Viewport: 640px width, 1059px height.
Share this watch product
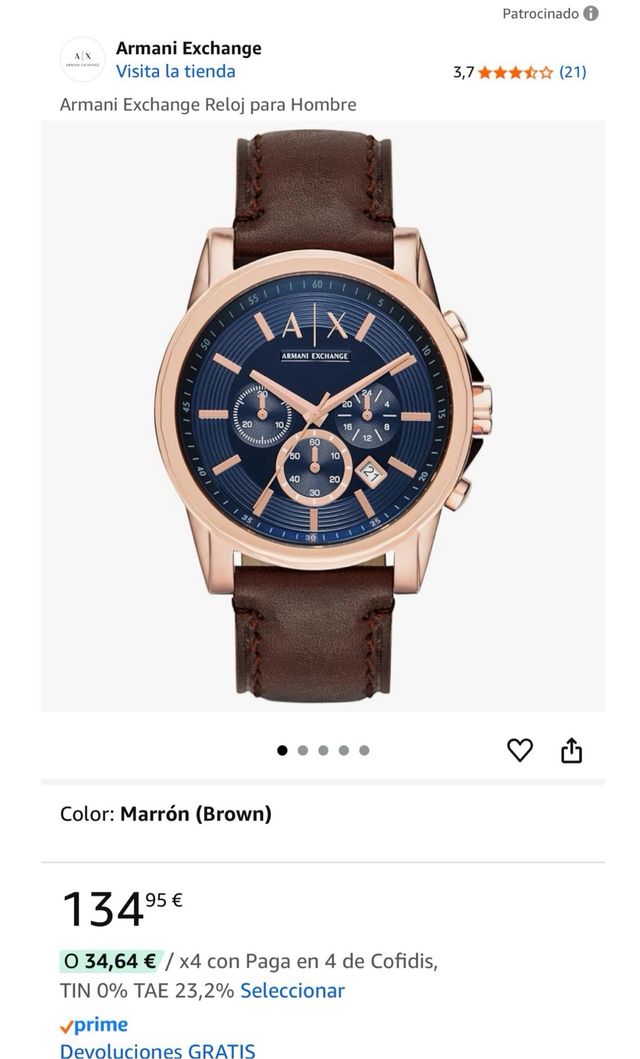point(571,750)
